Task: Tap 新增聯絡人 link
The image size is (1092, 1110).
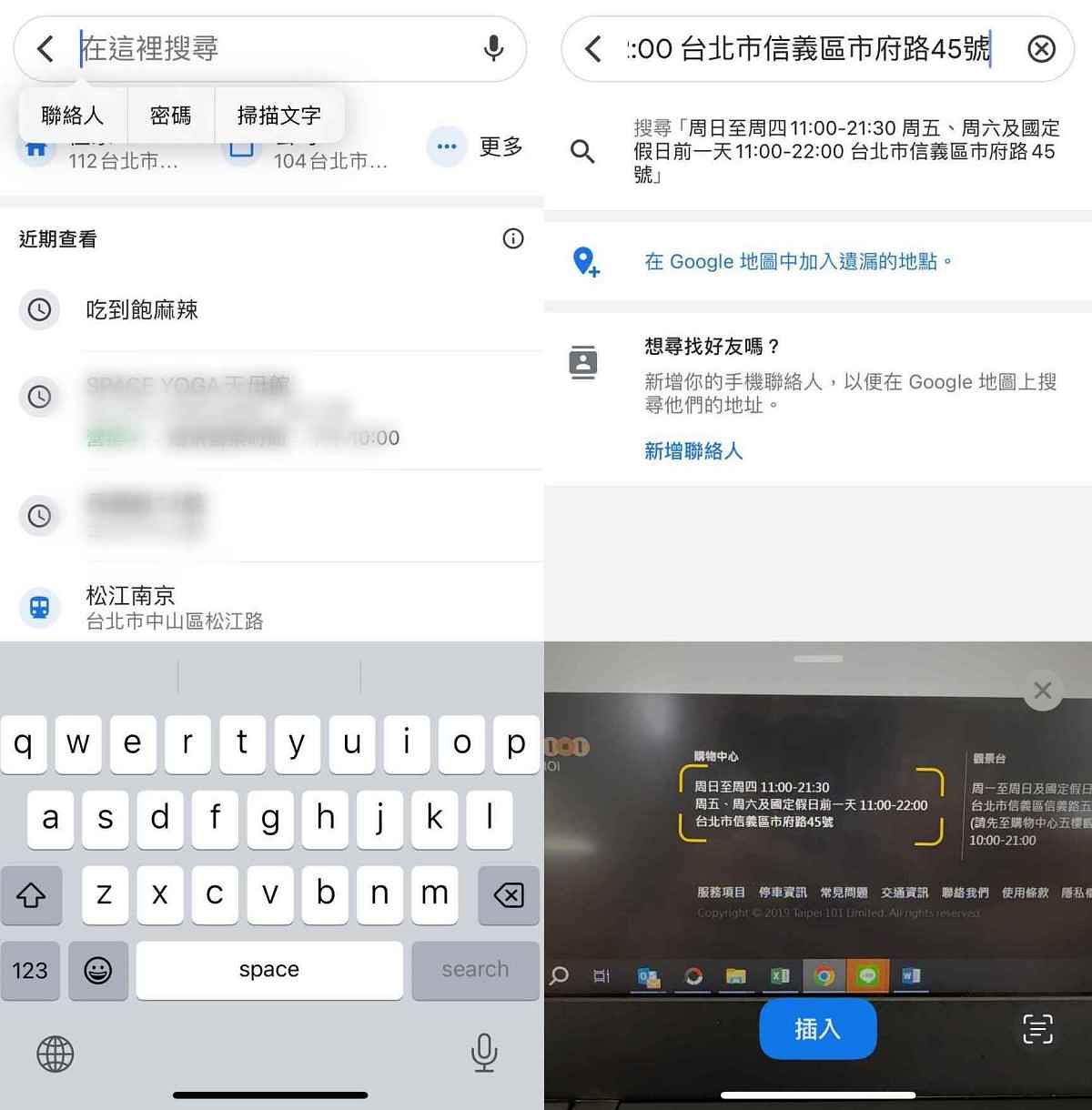Action: [693, 450]
